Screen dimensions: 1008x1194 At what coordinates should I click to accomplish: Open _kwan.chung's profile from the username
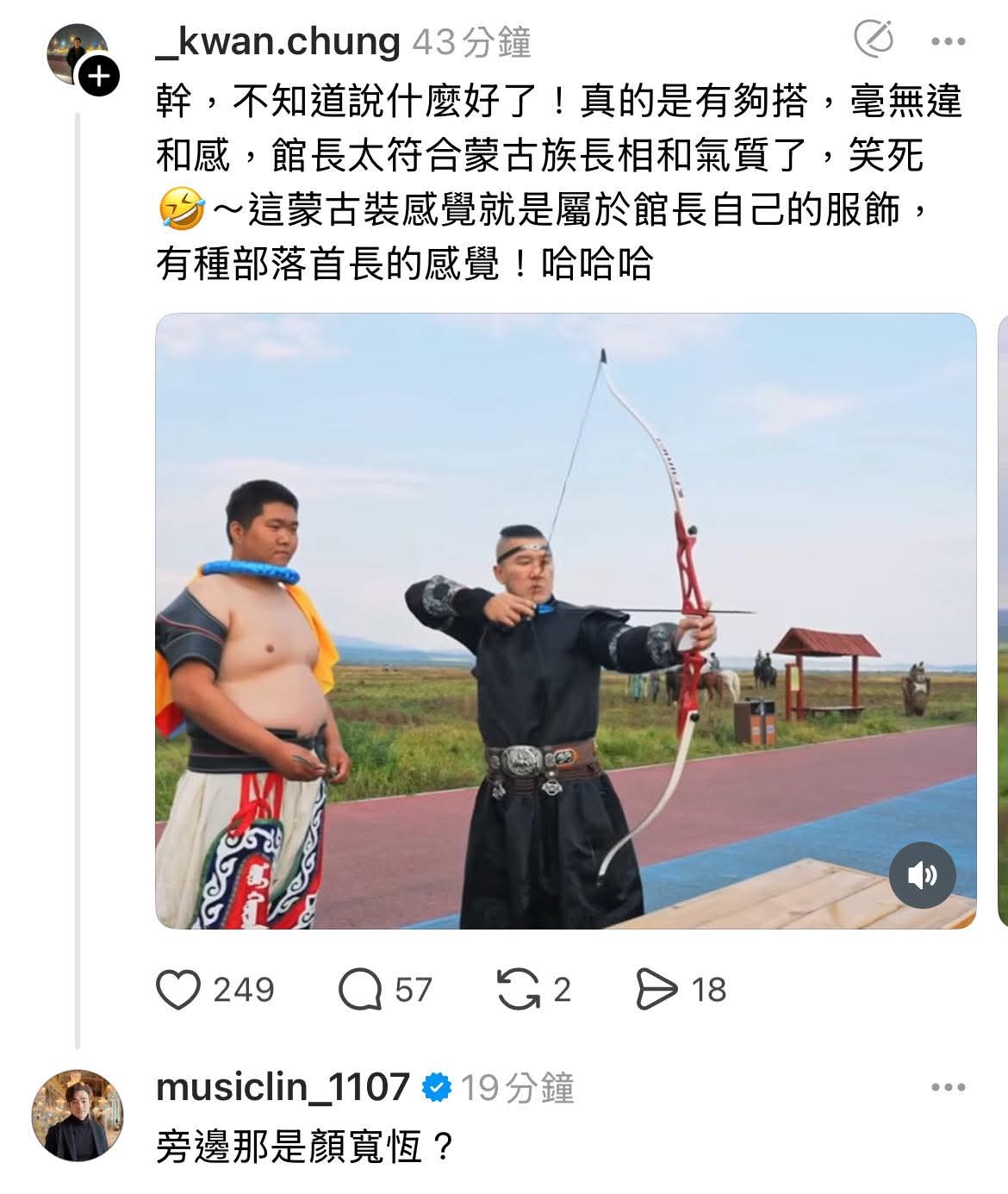pos(277,41)
